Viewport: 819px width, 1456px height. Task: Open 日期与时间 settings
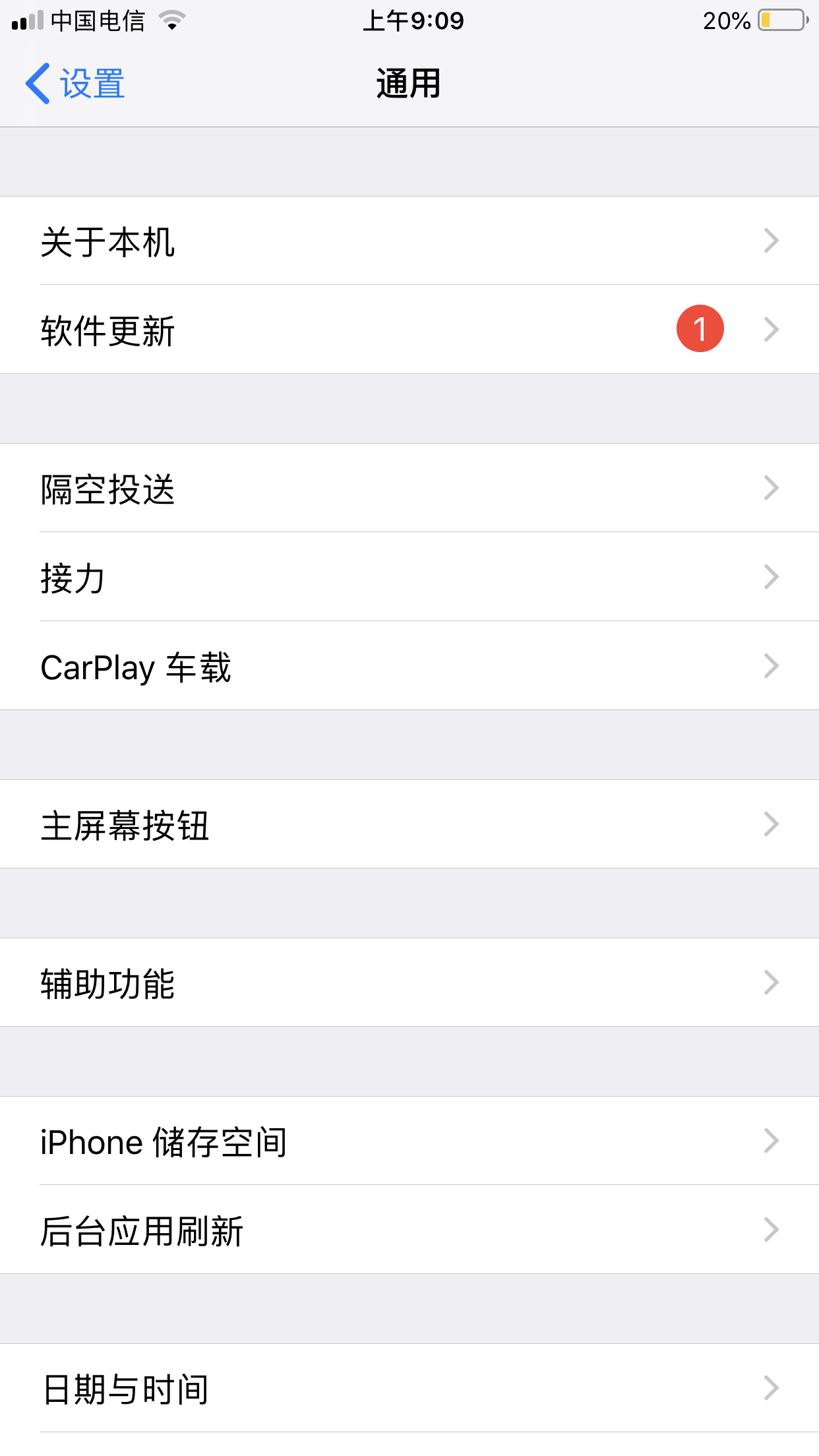(409, 1388)
